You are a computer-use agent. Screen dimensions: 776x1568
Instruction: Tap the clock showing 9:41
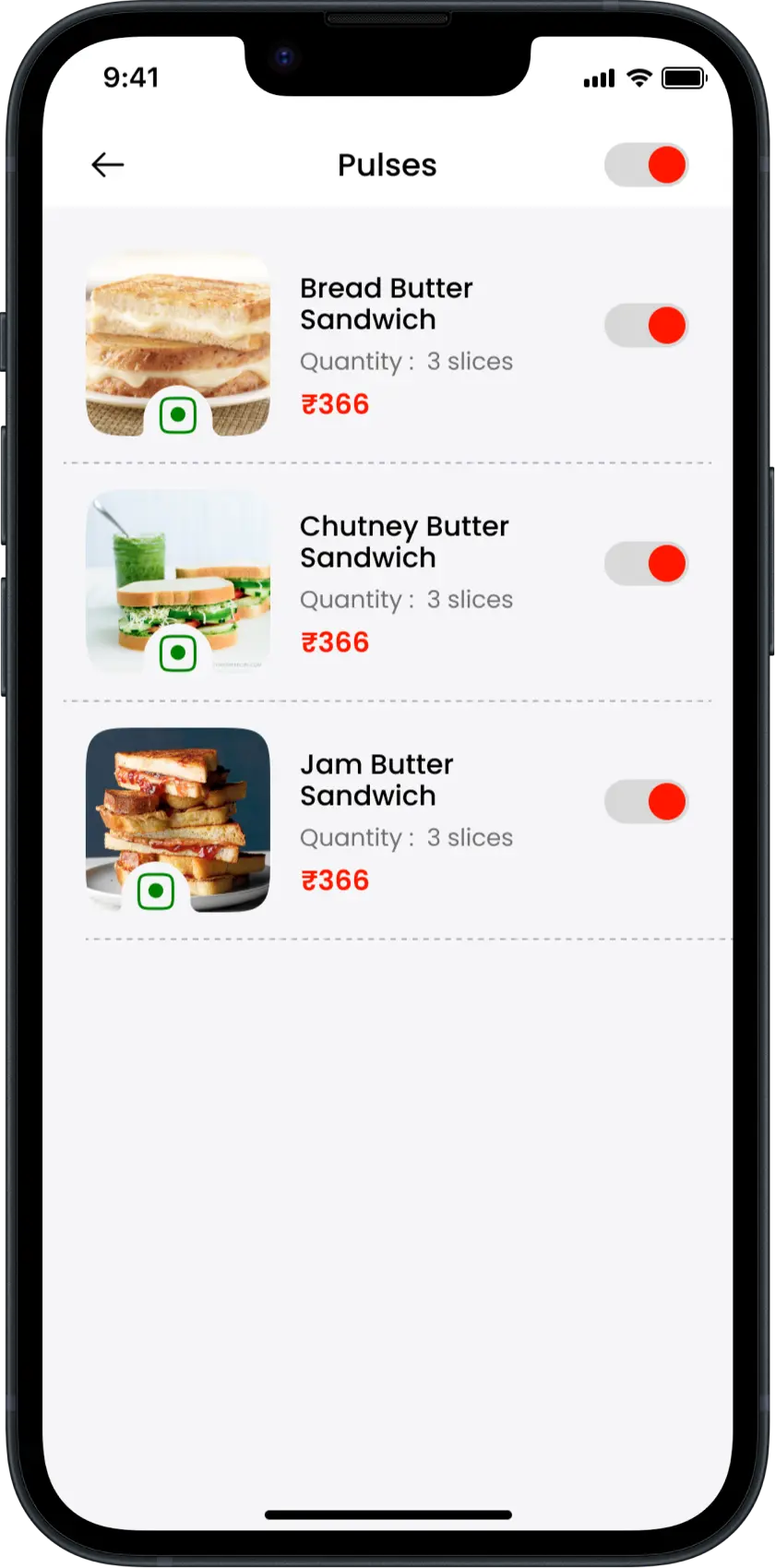pyautogui.click(x=131, y=78)
